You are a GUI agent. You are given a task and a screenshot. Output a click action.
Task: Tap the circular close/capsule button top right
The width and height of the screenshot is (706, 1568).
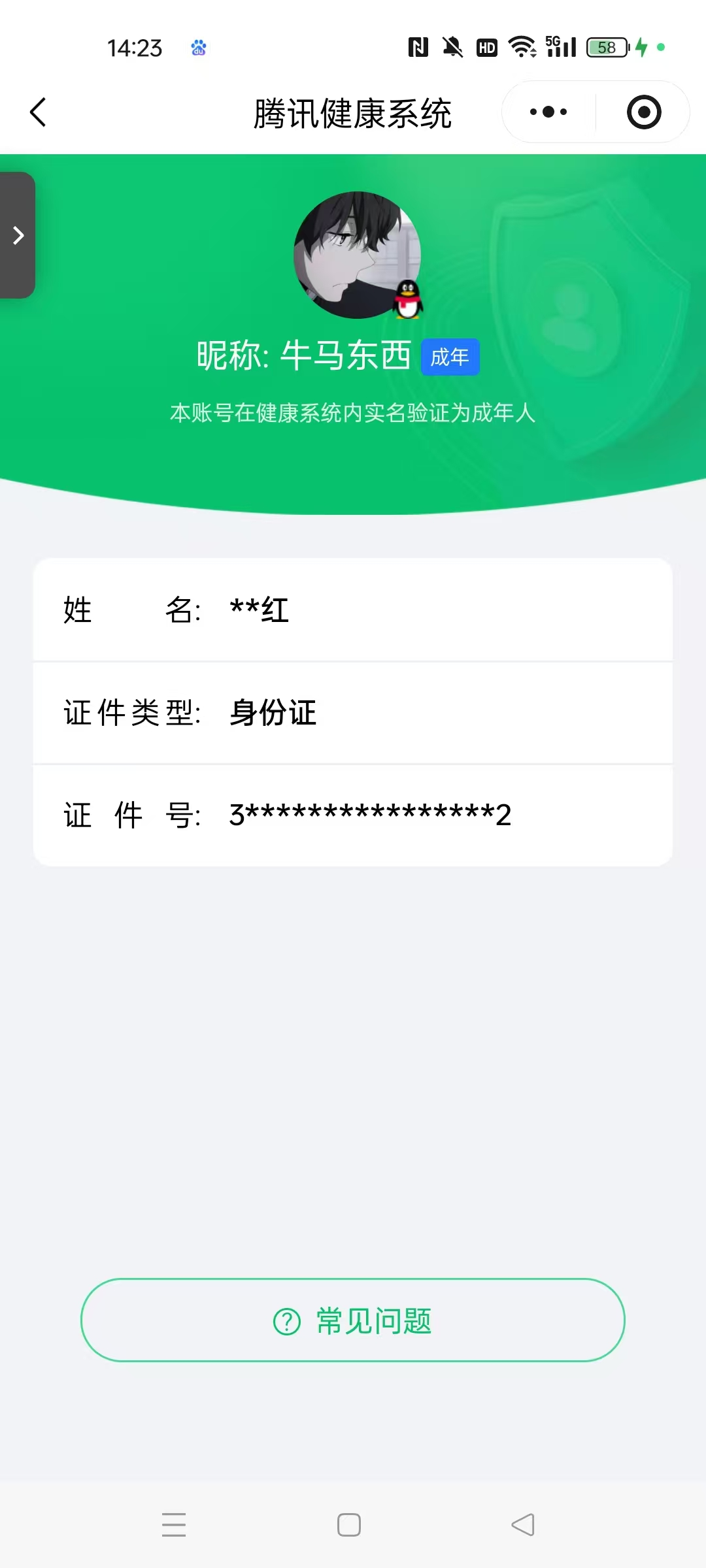click(x=643, y=112)
